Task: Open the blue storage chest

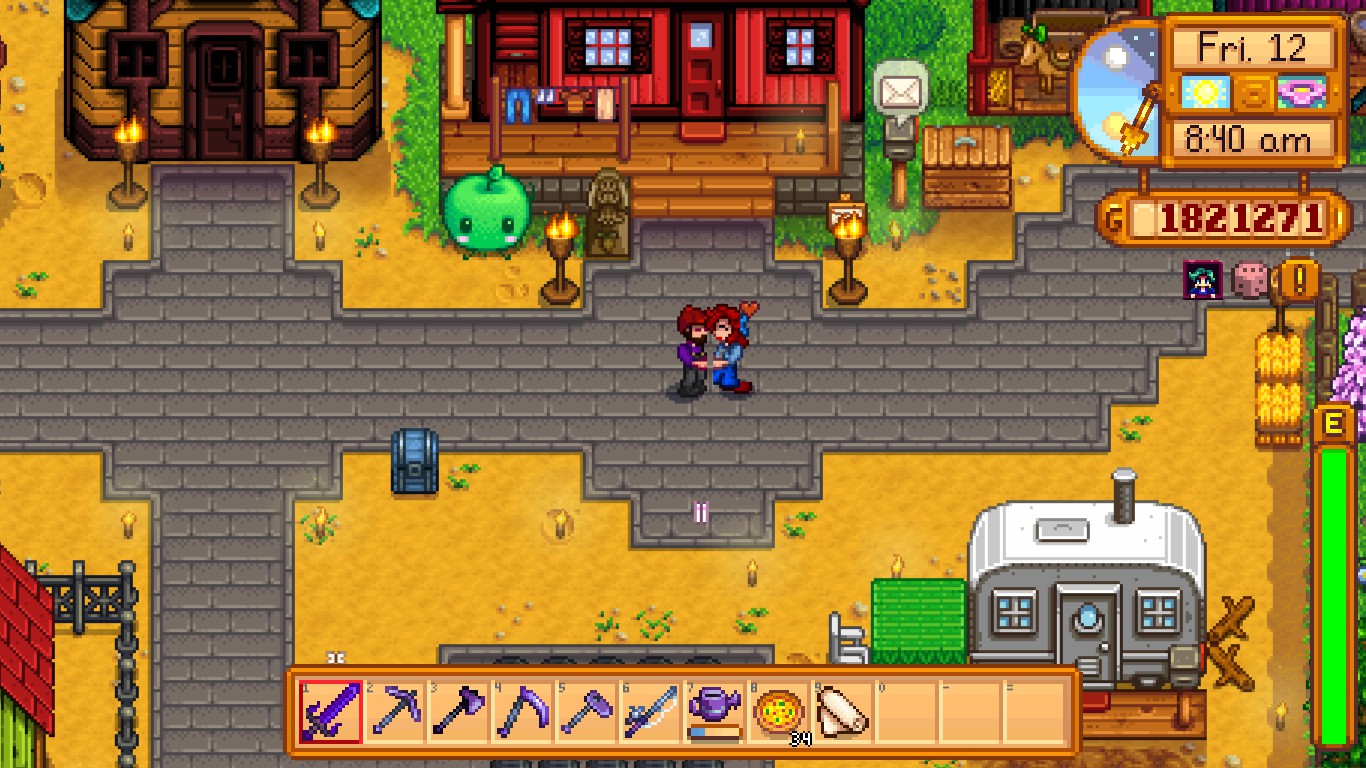Action: click(x=414, y=461)
